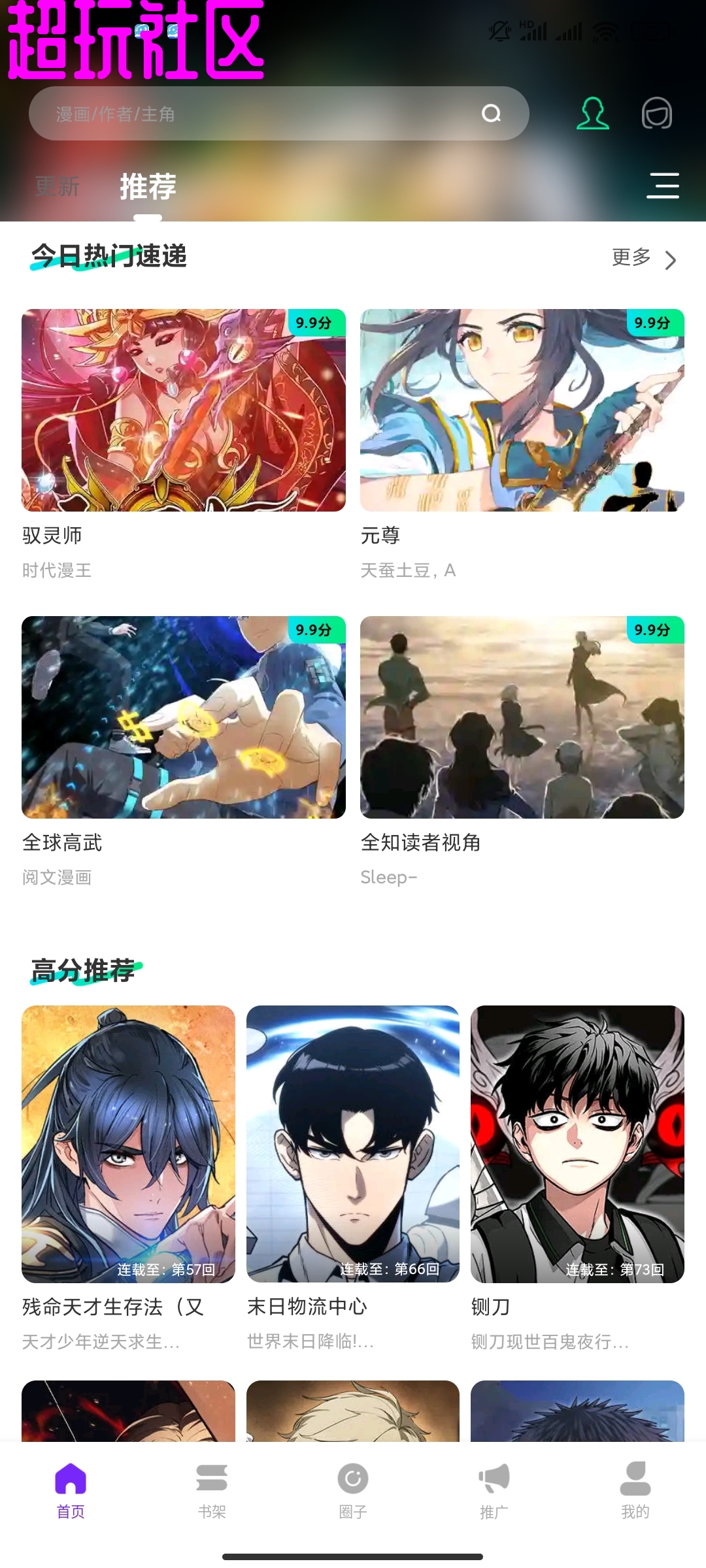This screenshot has height=1568, width=706.
Task: Select the 推荐 tab
Action: [148, 187]
